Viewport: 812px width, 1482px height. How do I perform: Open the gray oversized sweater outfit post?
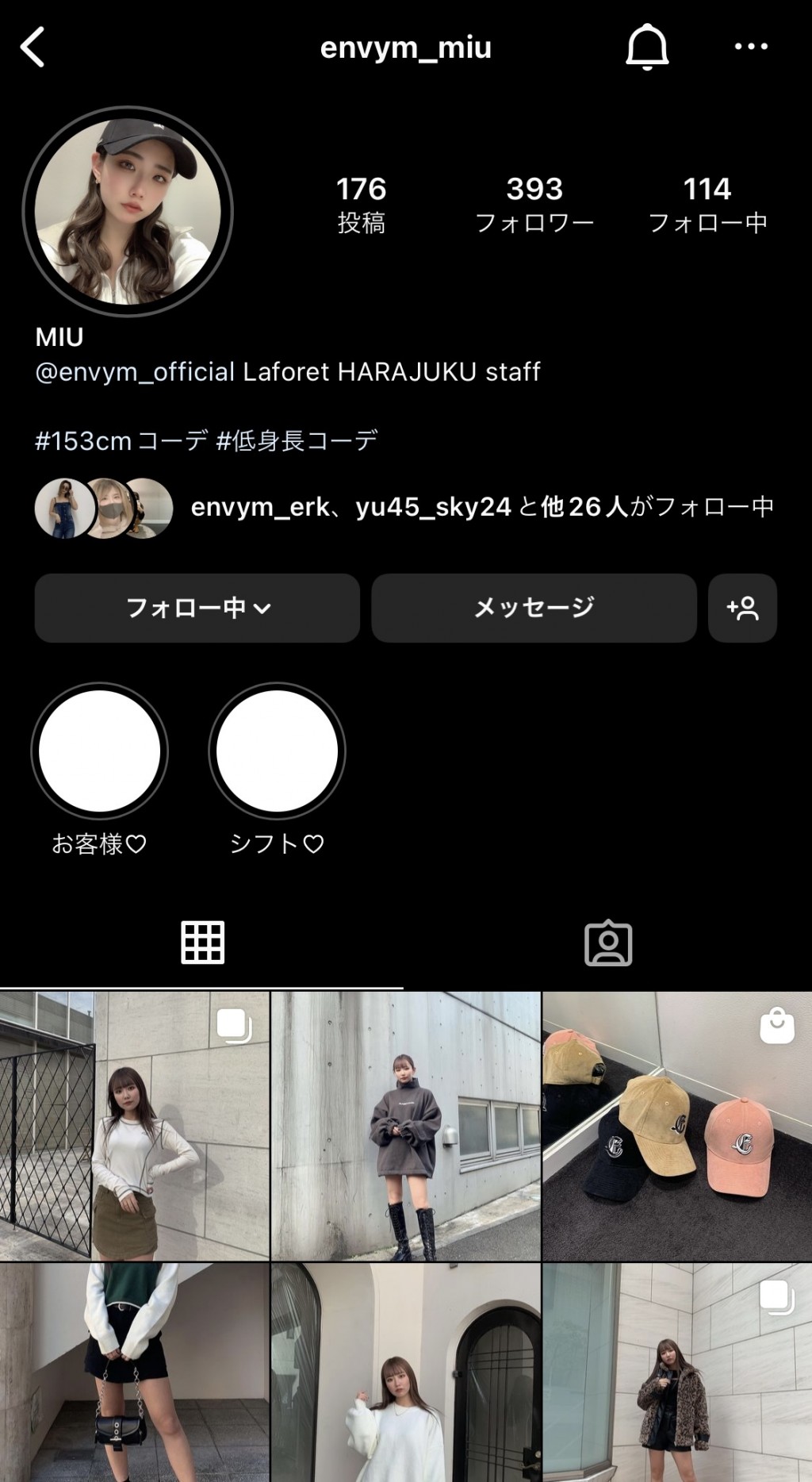(x=406, y=1131)
